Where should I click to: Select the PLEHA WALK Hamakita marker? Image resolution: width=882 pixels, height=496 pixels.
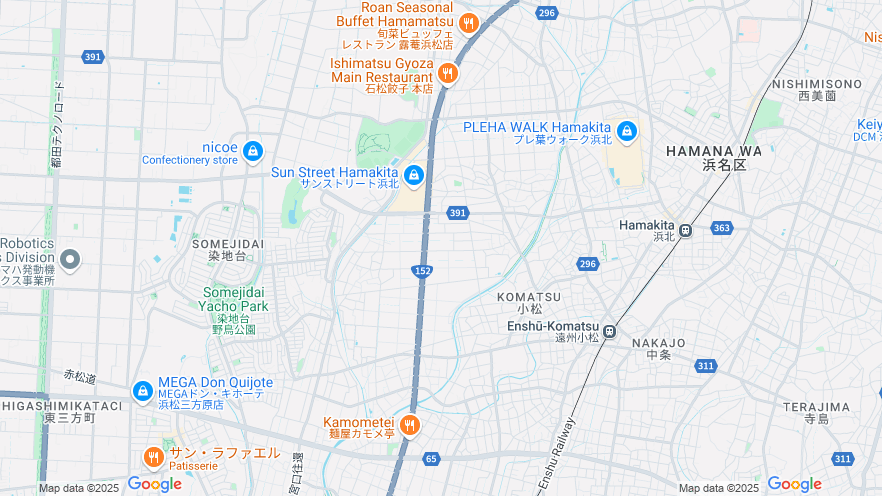pos(627,131)
